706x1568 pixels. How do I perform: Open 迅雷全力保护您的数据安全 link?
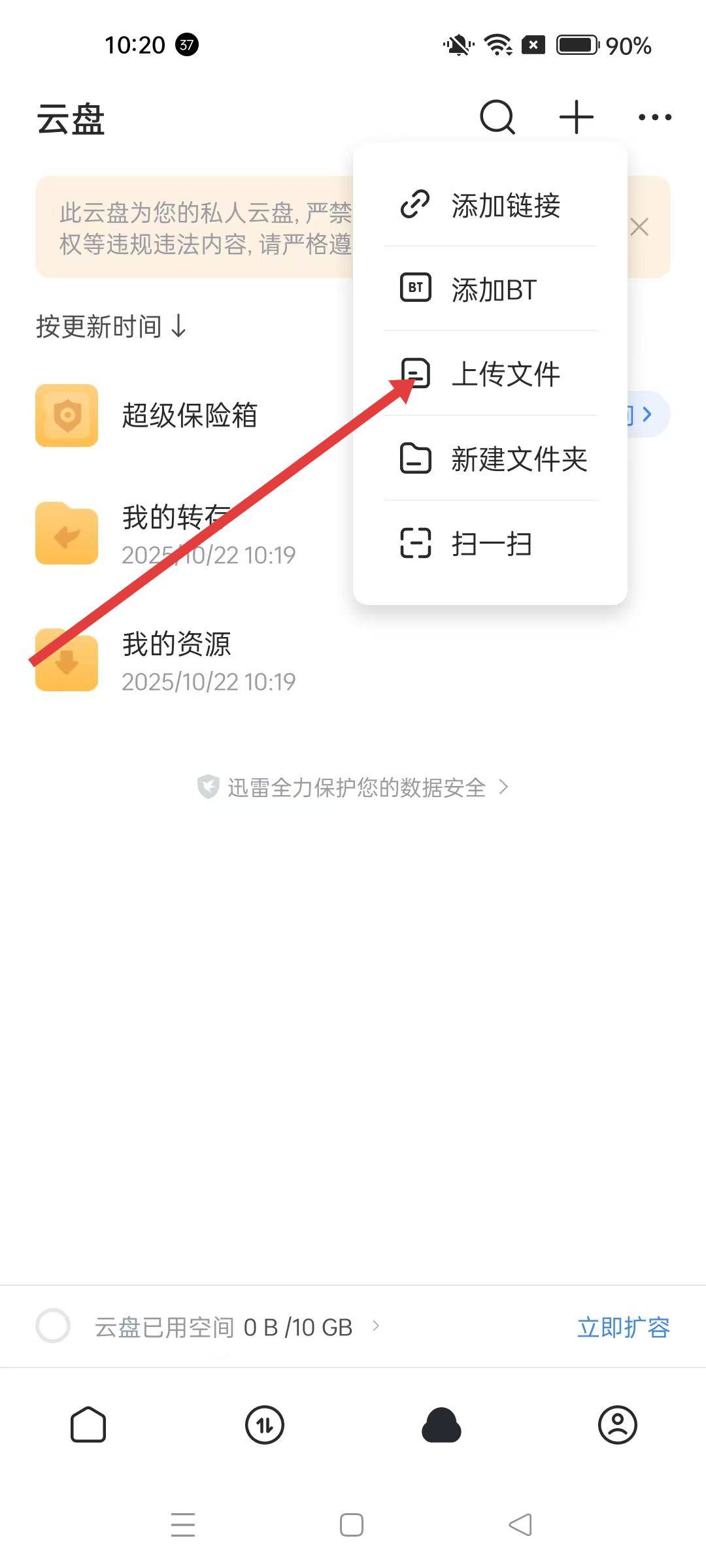click(x=353, y=787)
